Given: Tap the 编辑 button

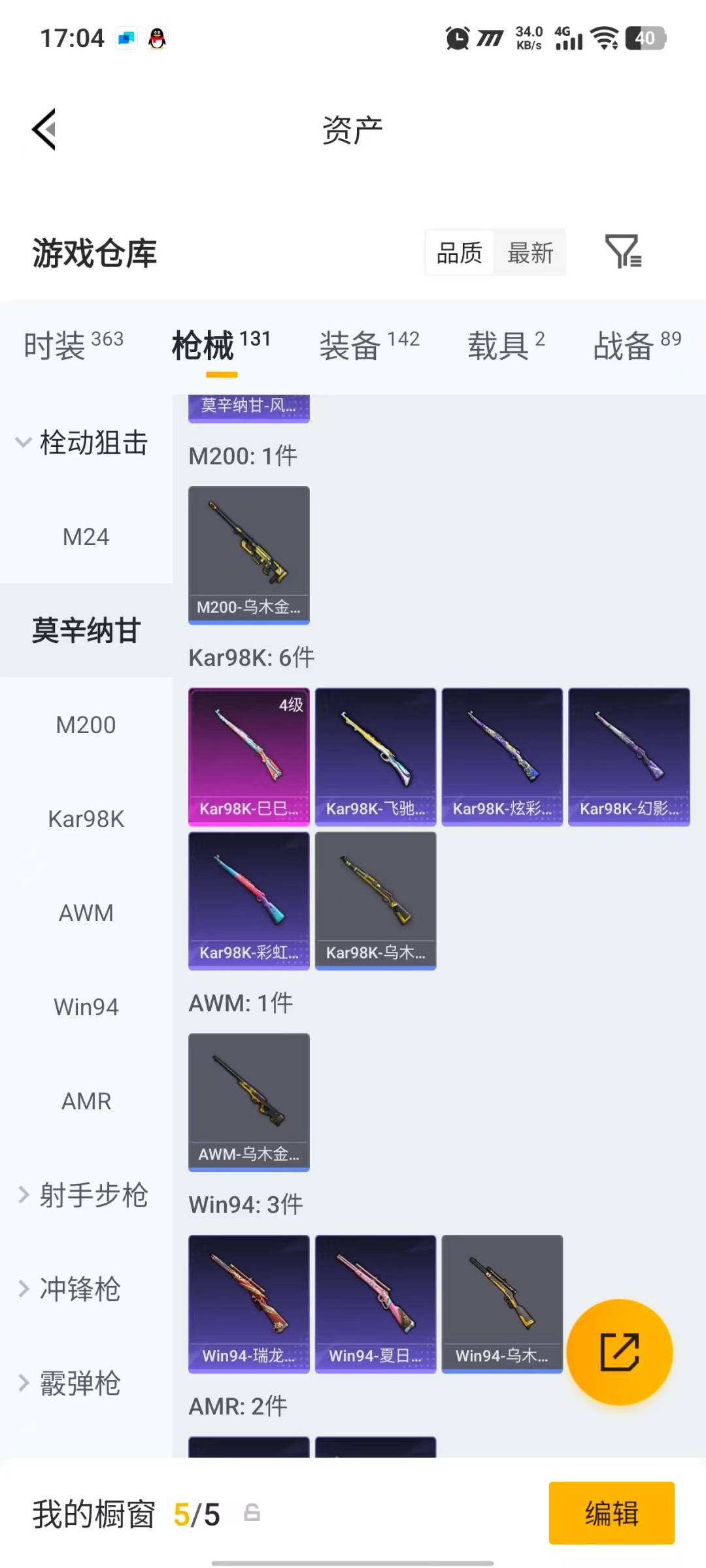Looking at the screenshot, I should (612, 1514).
